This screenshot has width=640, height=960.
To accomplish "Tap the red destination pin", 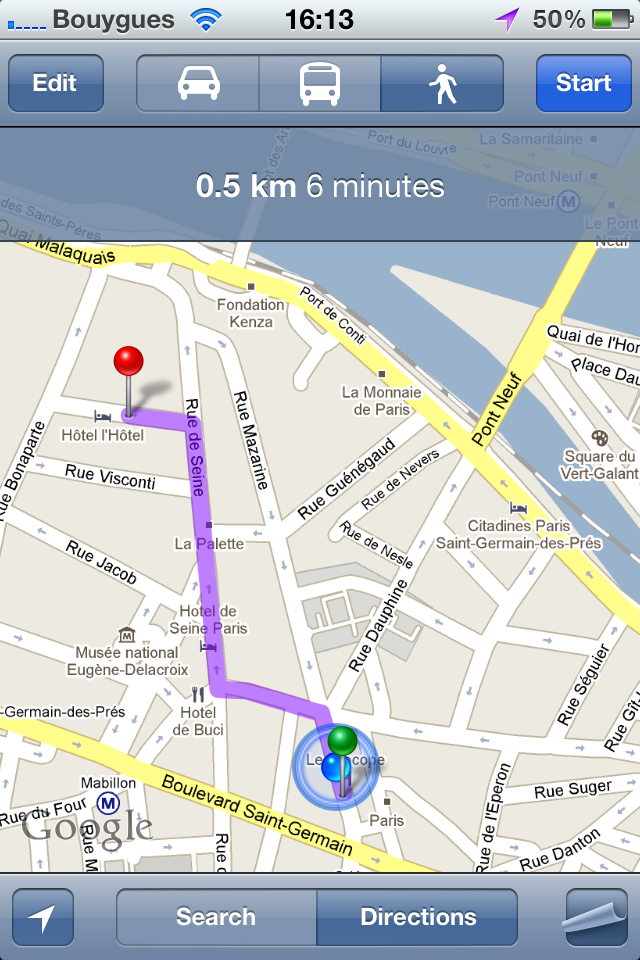I will [128, 363].
